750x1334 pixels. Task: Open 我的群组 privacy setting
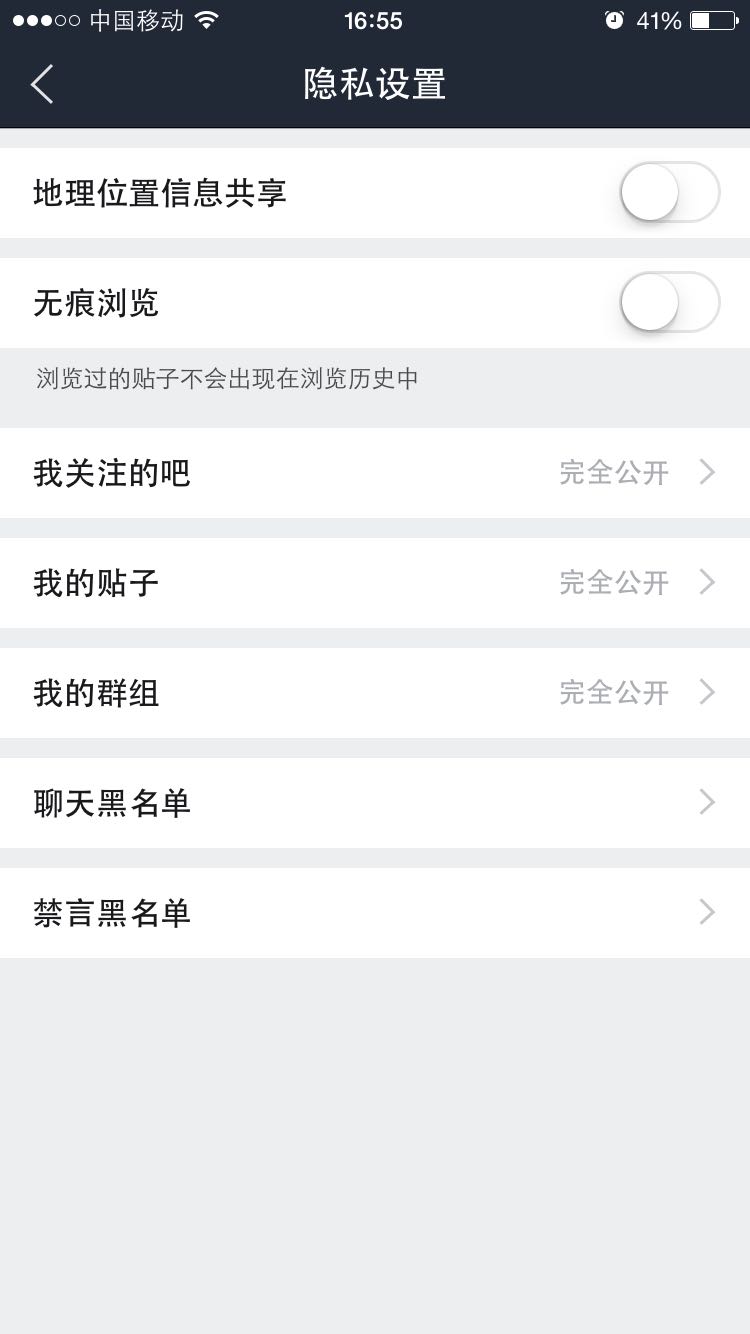375,693
